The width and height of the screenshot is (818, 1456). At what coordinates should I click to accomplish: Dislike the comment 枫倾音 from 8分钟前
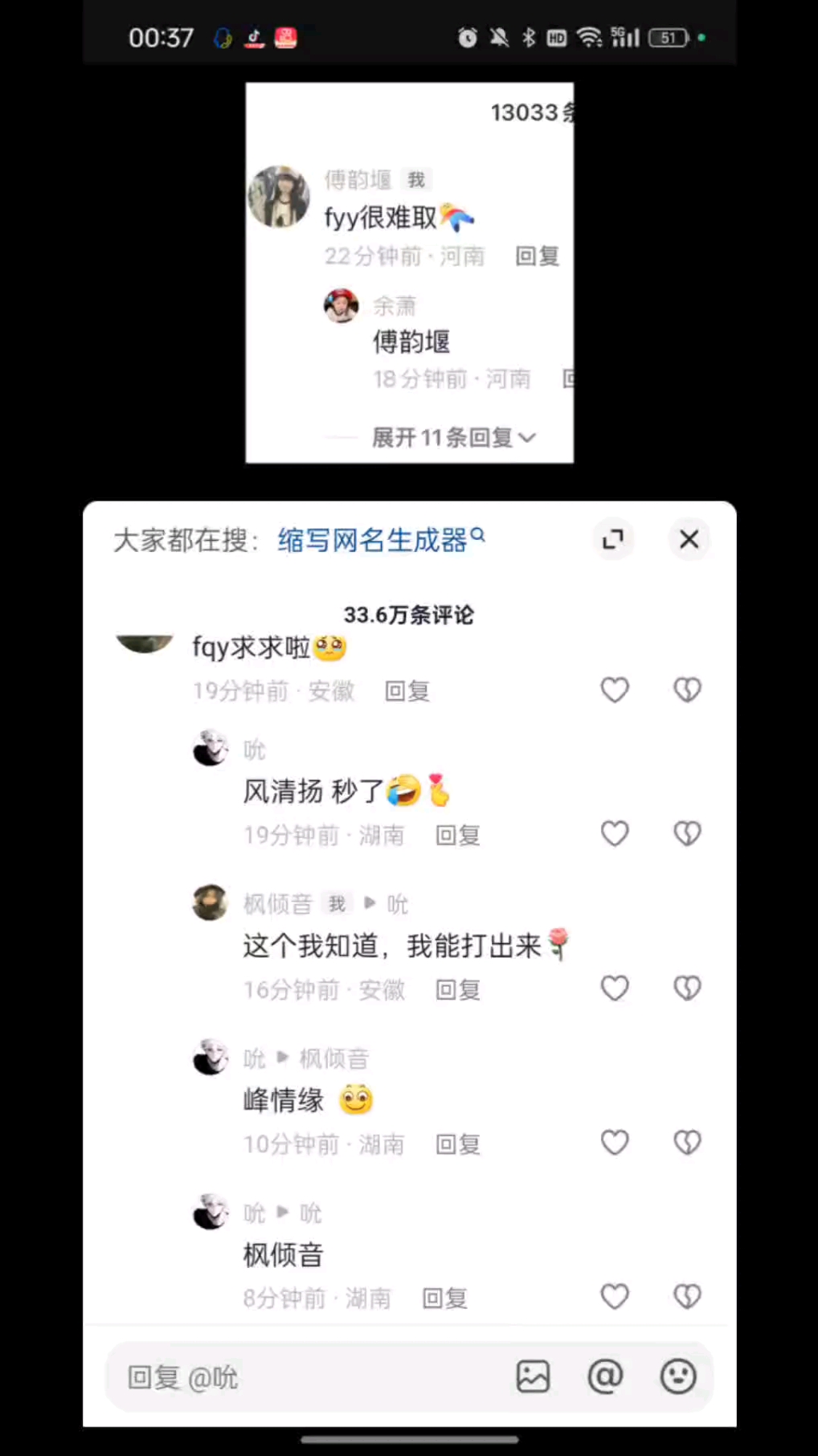(x=687, y=1296)
